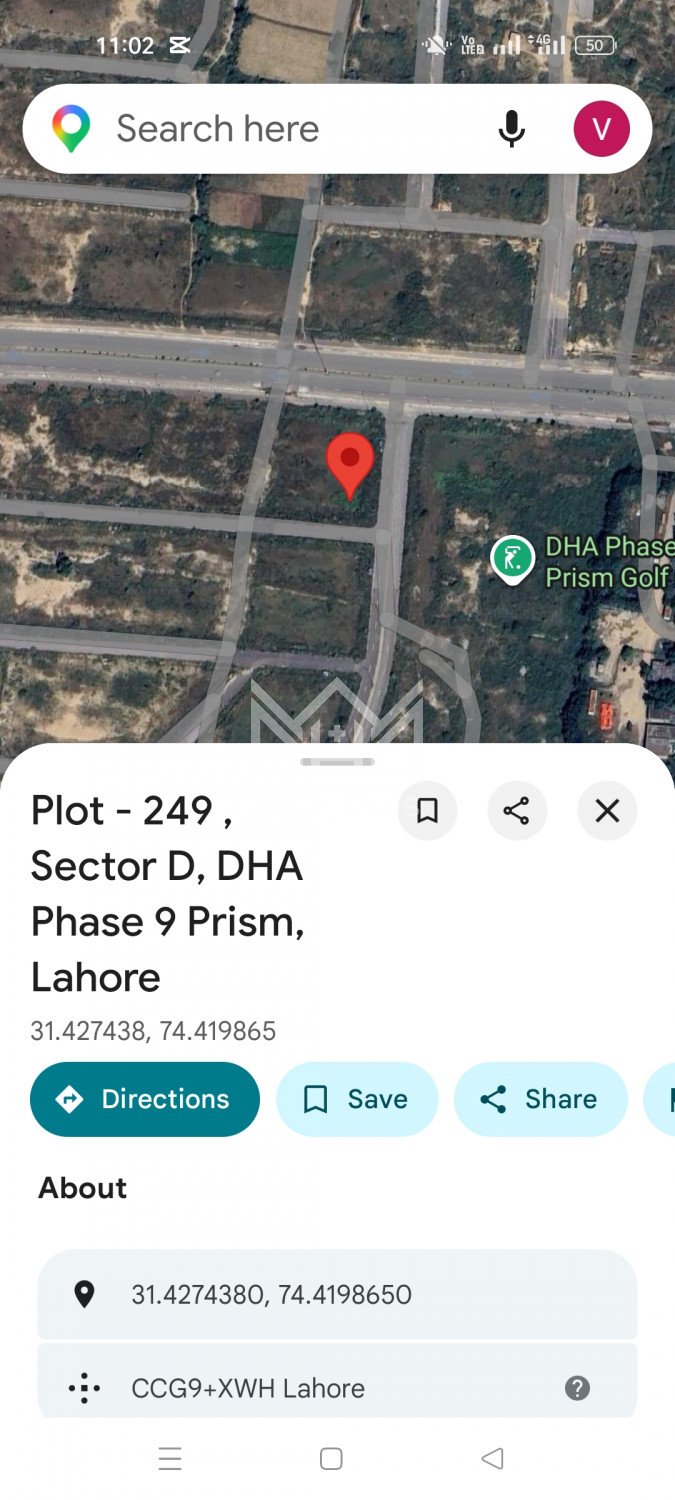The width and height of the screenshot is (675, 1500).
Task: Open the plus code help icon
Action: tap(577, 1388)
